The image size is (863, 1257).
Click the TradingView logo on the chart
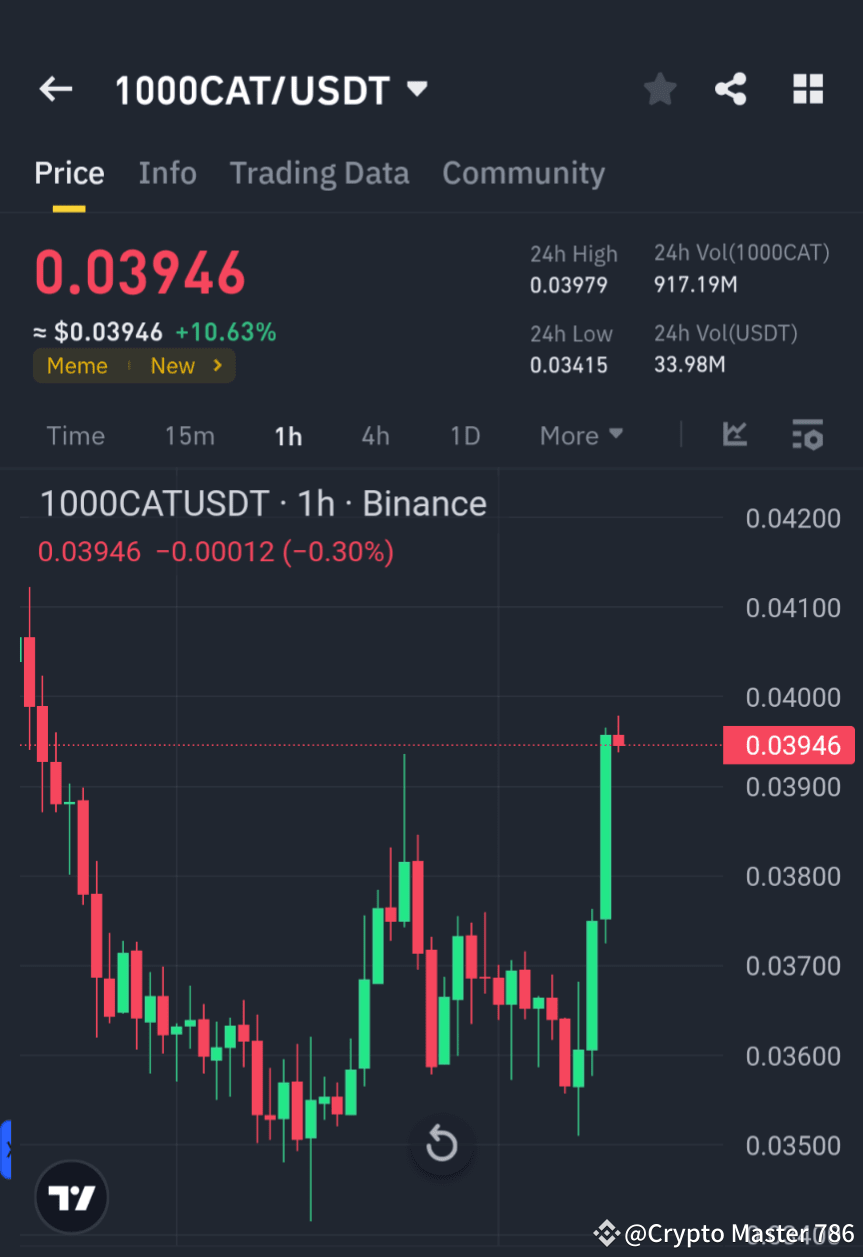70,1196
